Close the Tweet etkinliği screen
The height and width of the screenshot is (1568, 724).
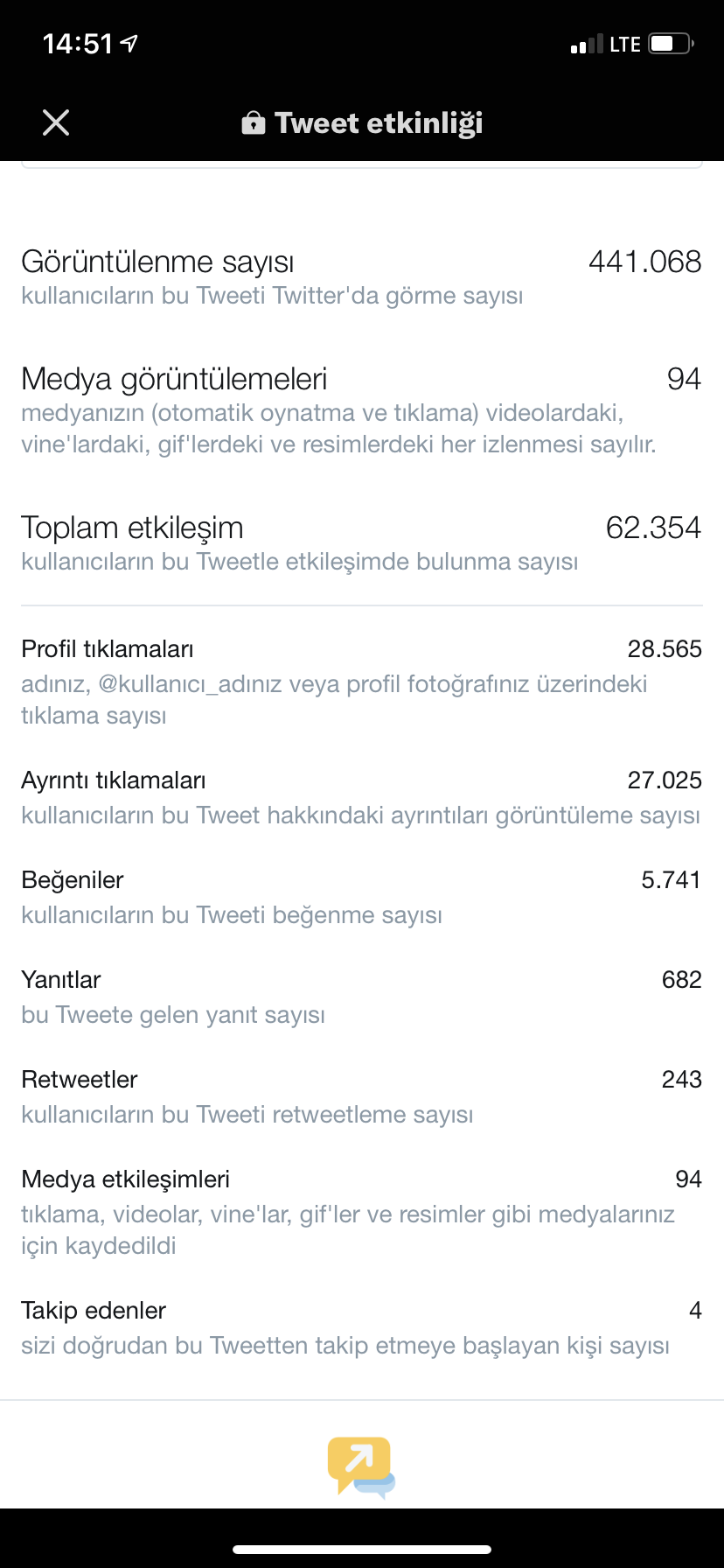(x=56, y=123)
